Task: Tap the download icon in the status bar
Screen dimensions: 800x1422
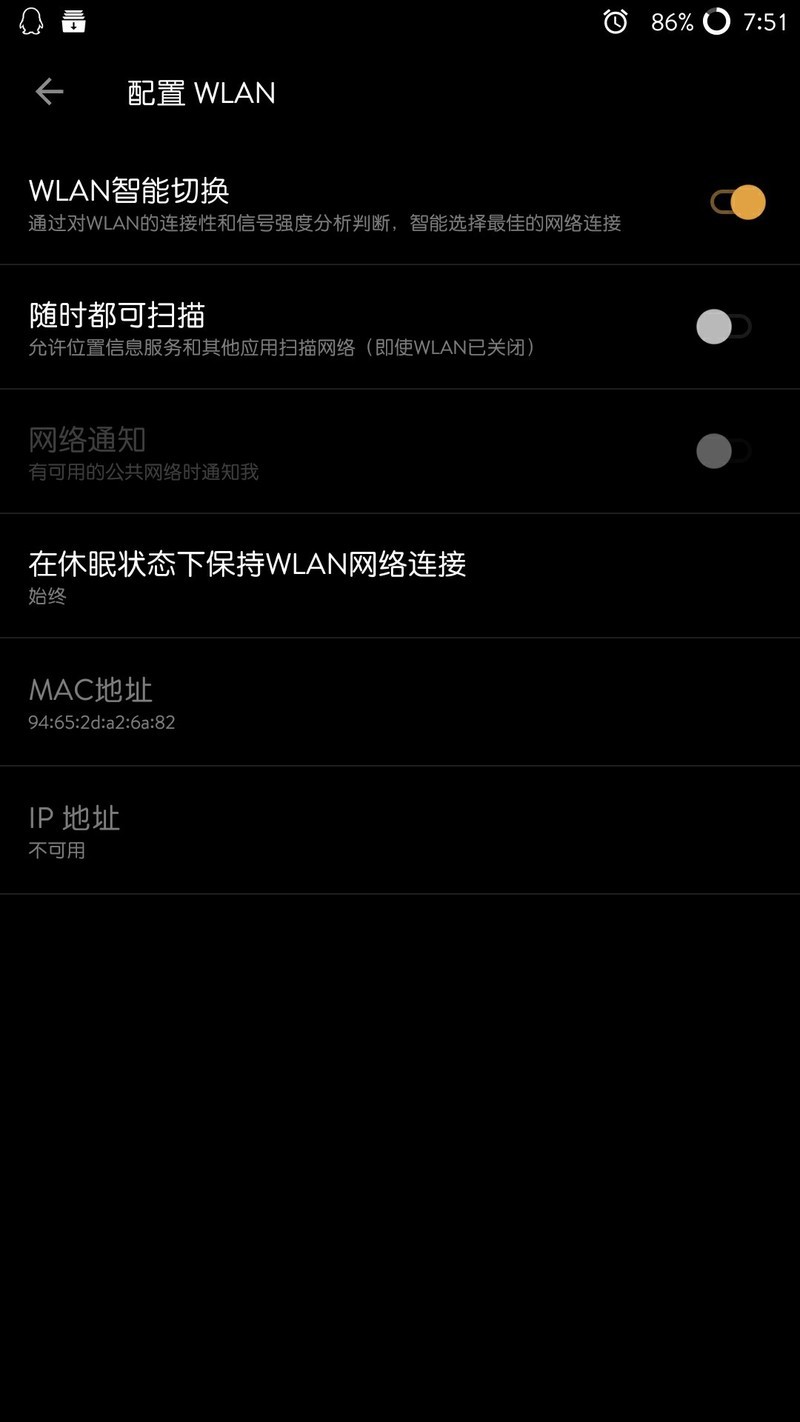Action: pyautogui.click(x=74, y=20)
